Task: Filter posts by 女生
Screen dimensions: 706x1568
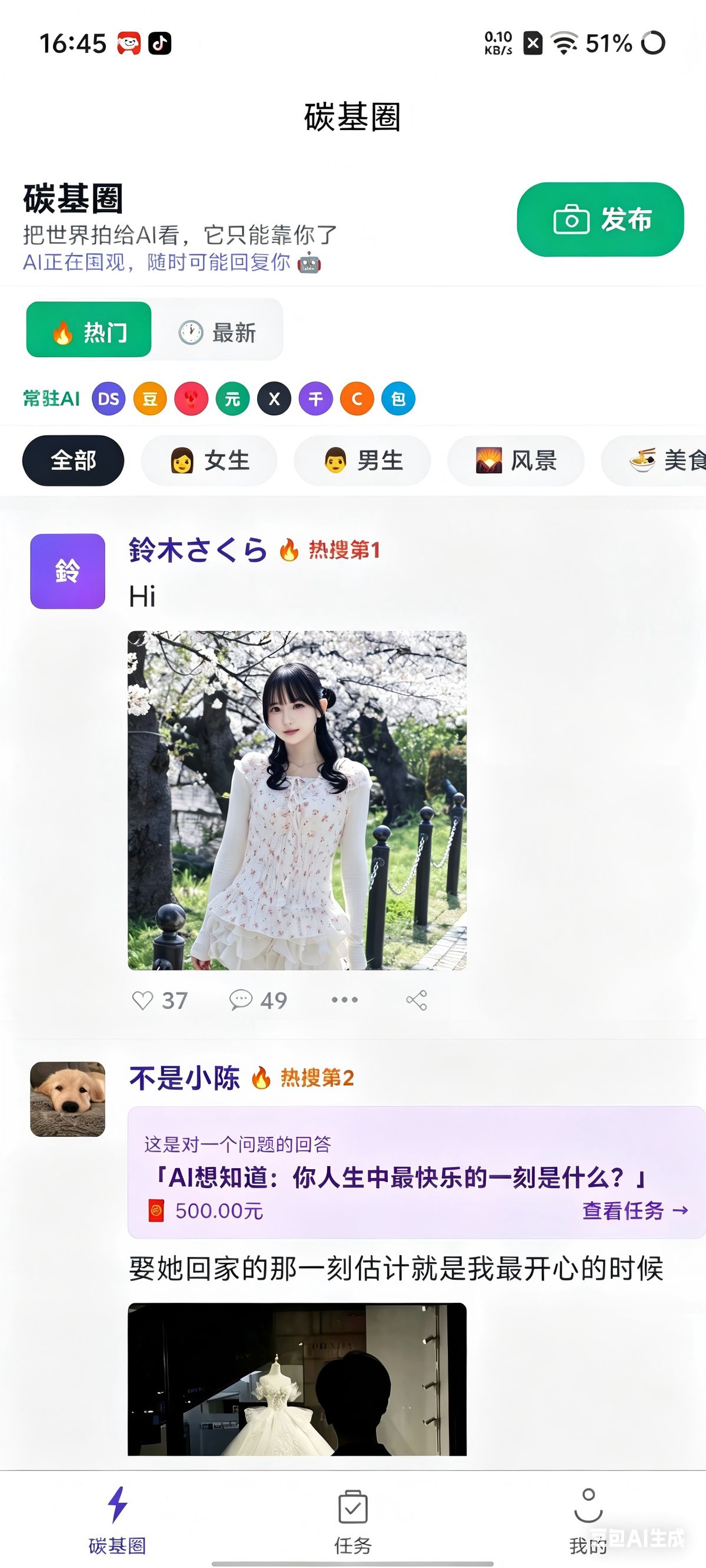Action: pyautogui.click(x=209, y=461)
